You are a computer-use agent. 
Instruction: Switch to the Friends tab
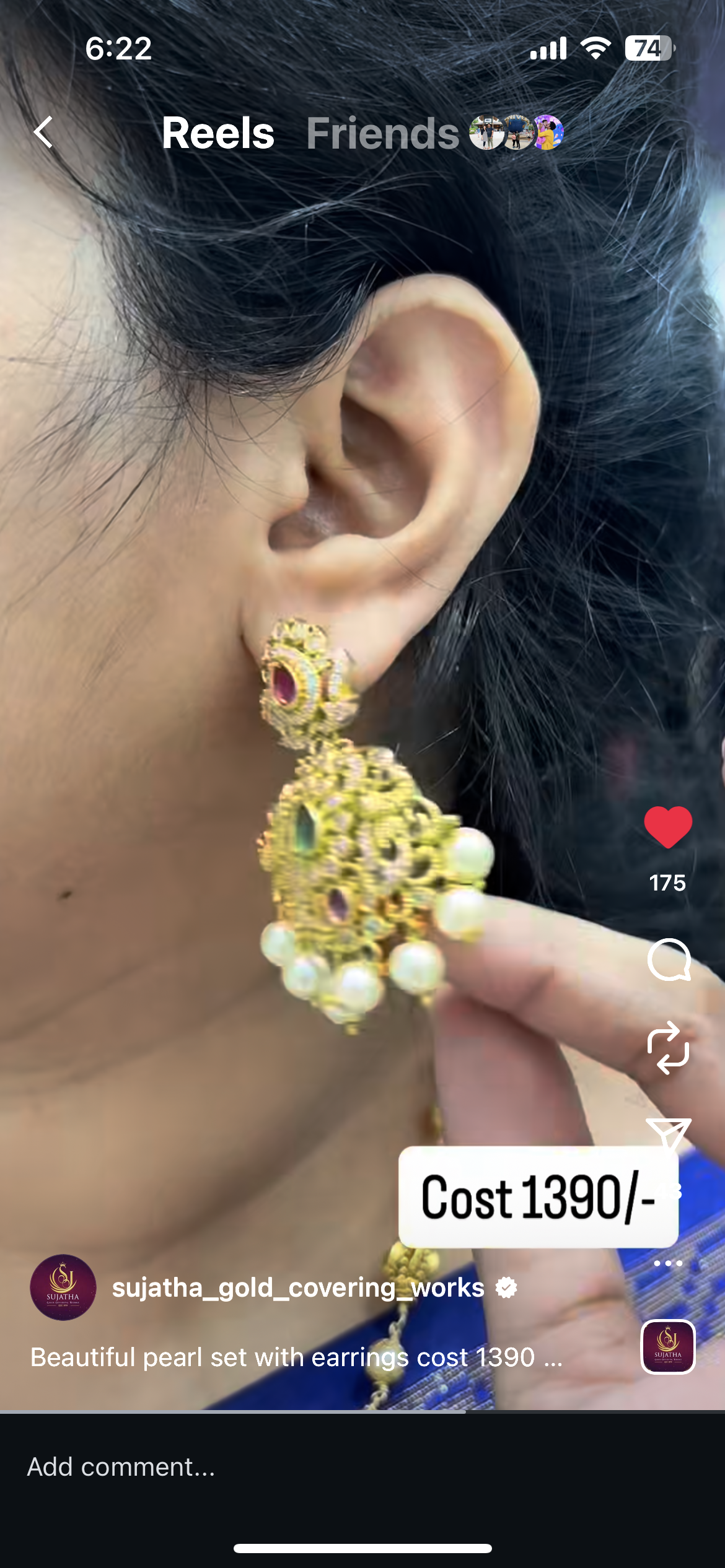pyautogui.click(x=383, y=134)
